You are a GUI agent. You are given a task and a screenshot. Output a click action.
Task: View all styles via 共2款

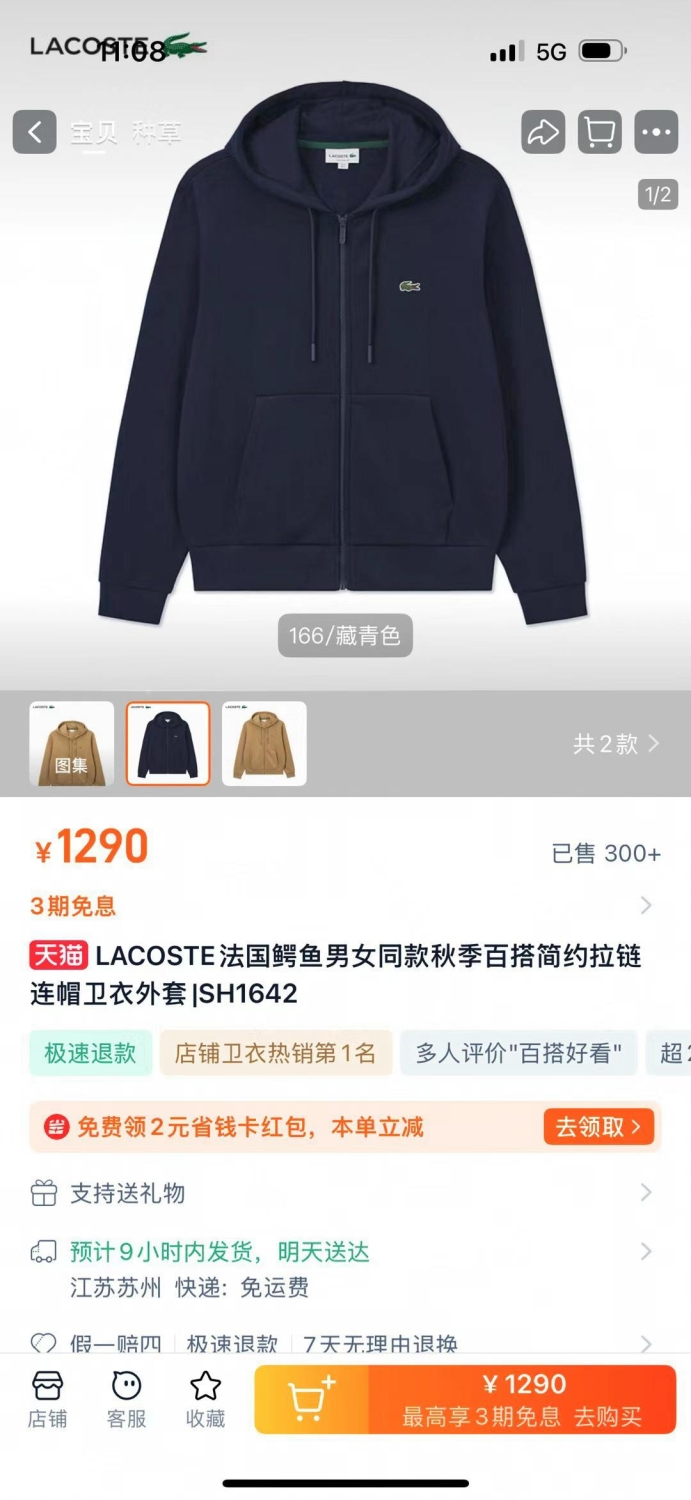pyautogui.click(x=616, y=744)
